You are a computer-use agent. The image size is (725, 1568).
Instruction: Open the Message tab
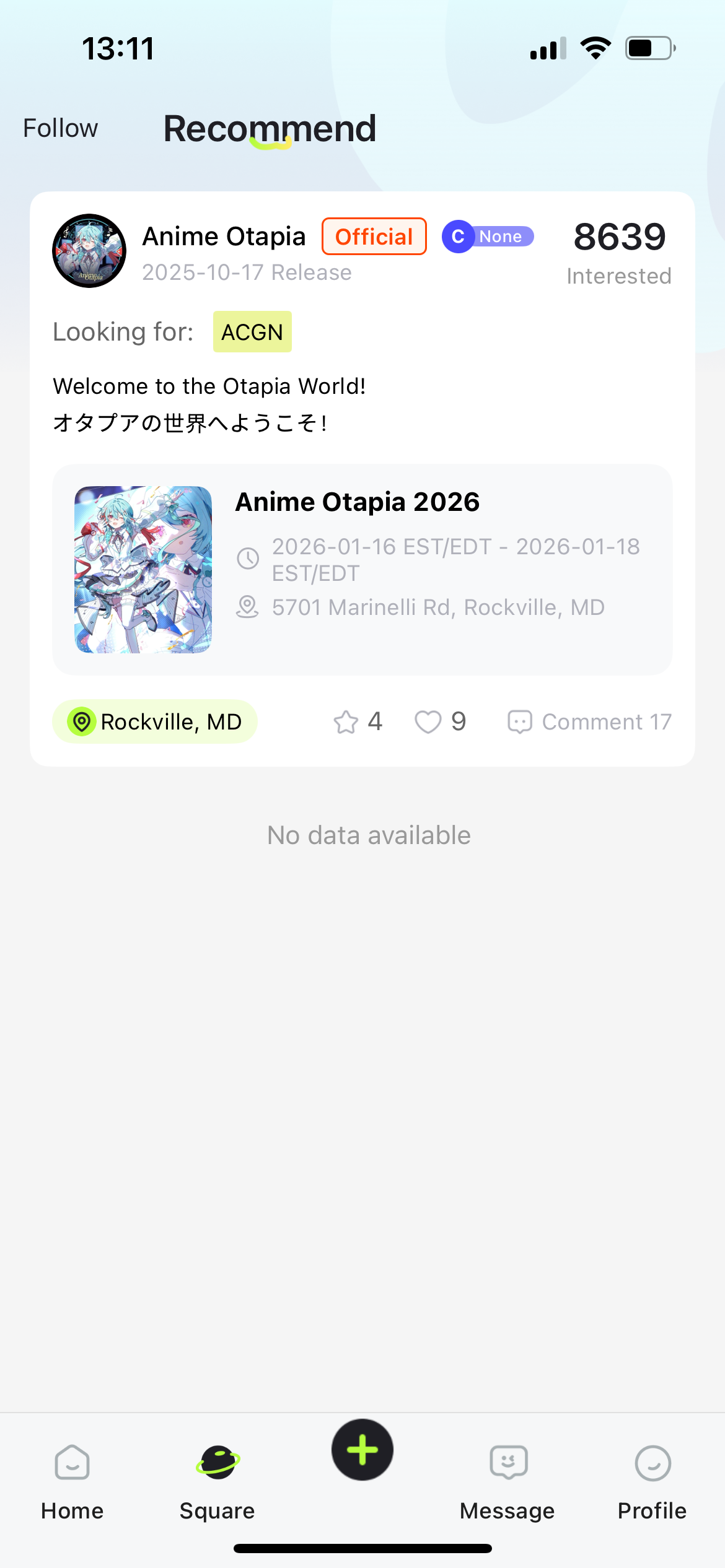507,1481
